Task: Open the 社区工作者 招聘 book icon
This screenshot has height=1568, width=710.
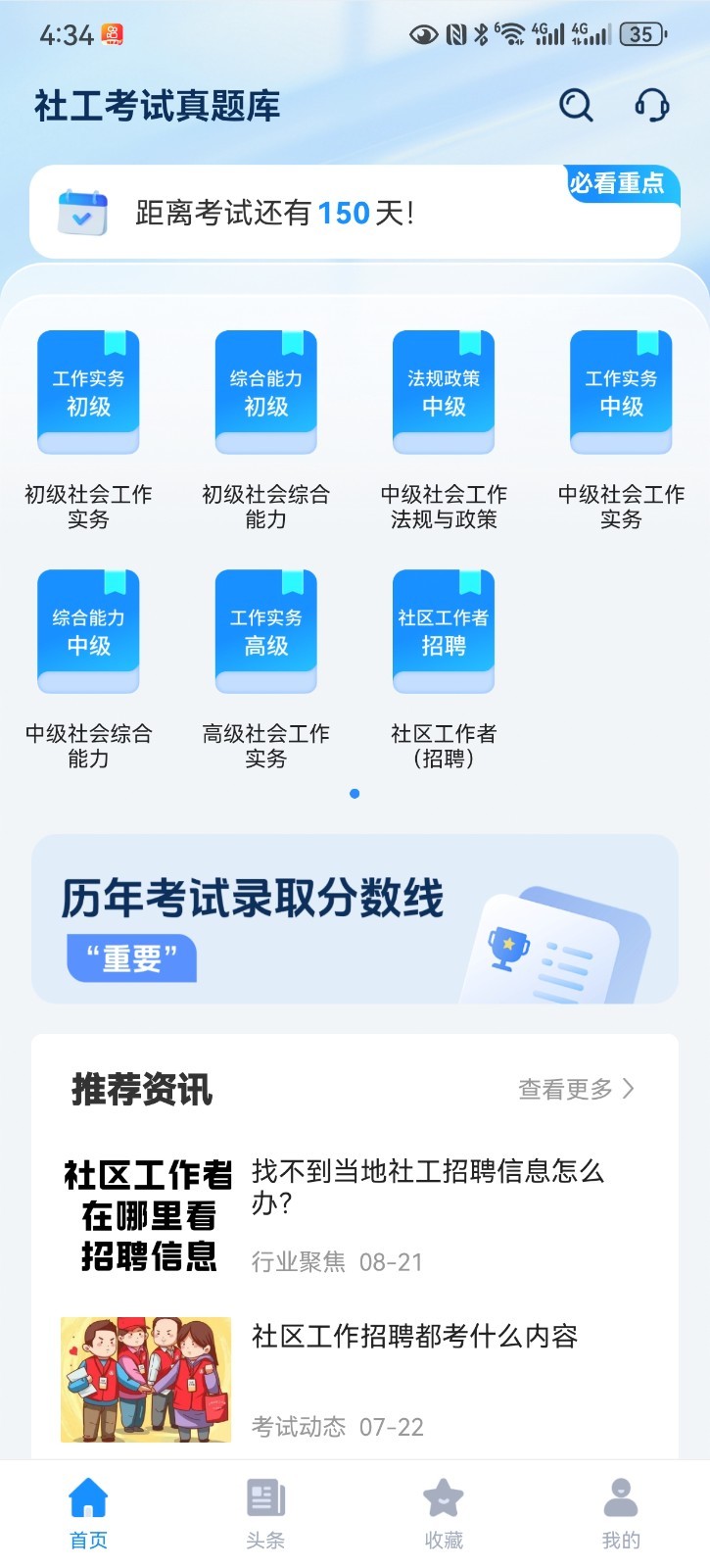Action: point(443,630)
